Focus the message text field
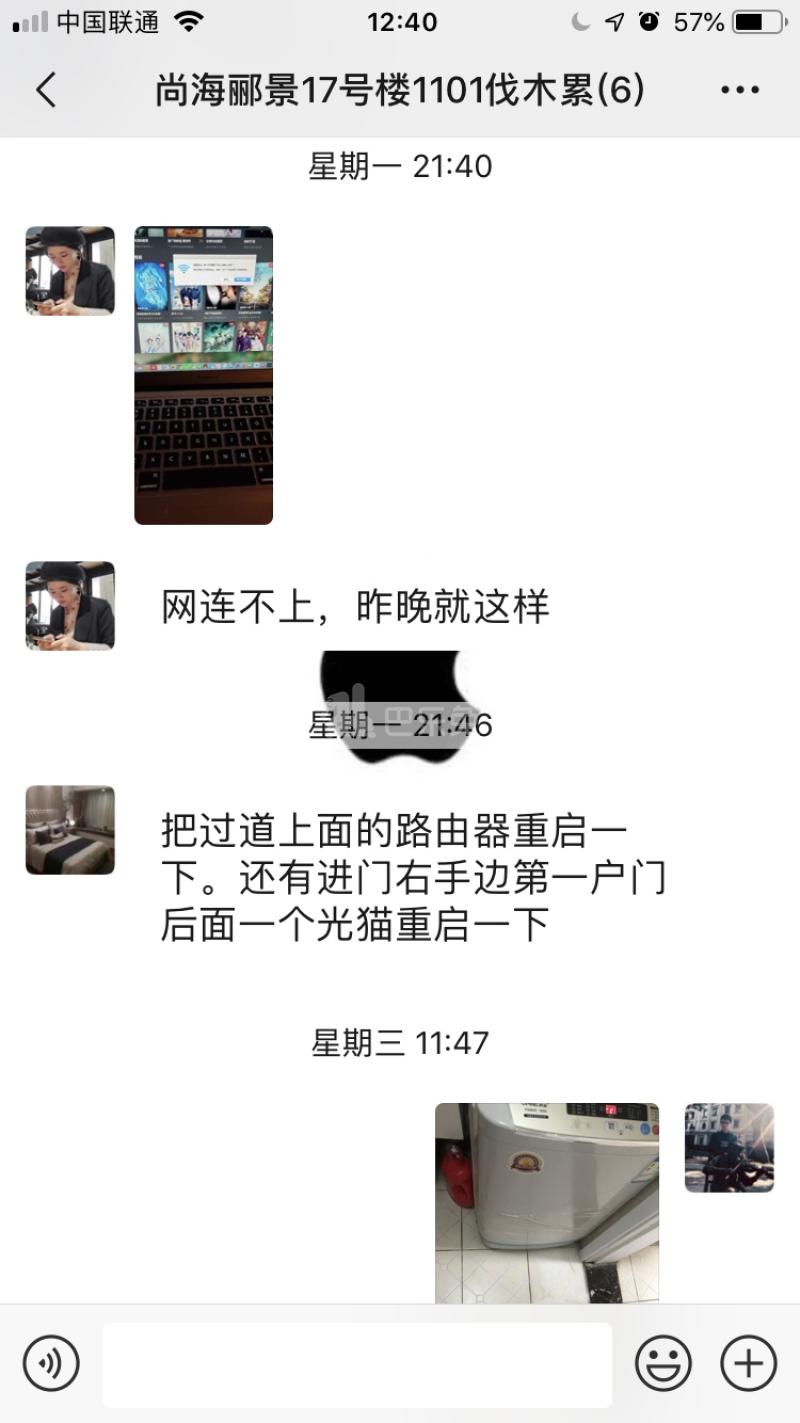This screenshot has height=1423, width=800. pos(357,1364)
